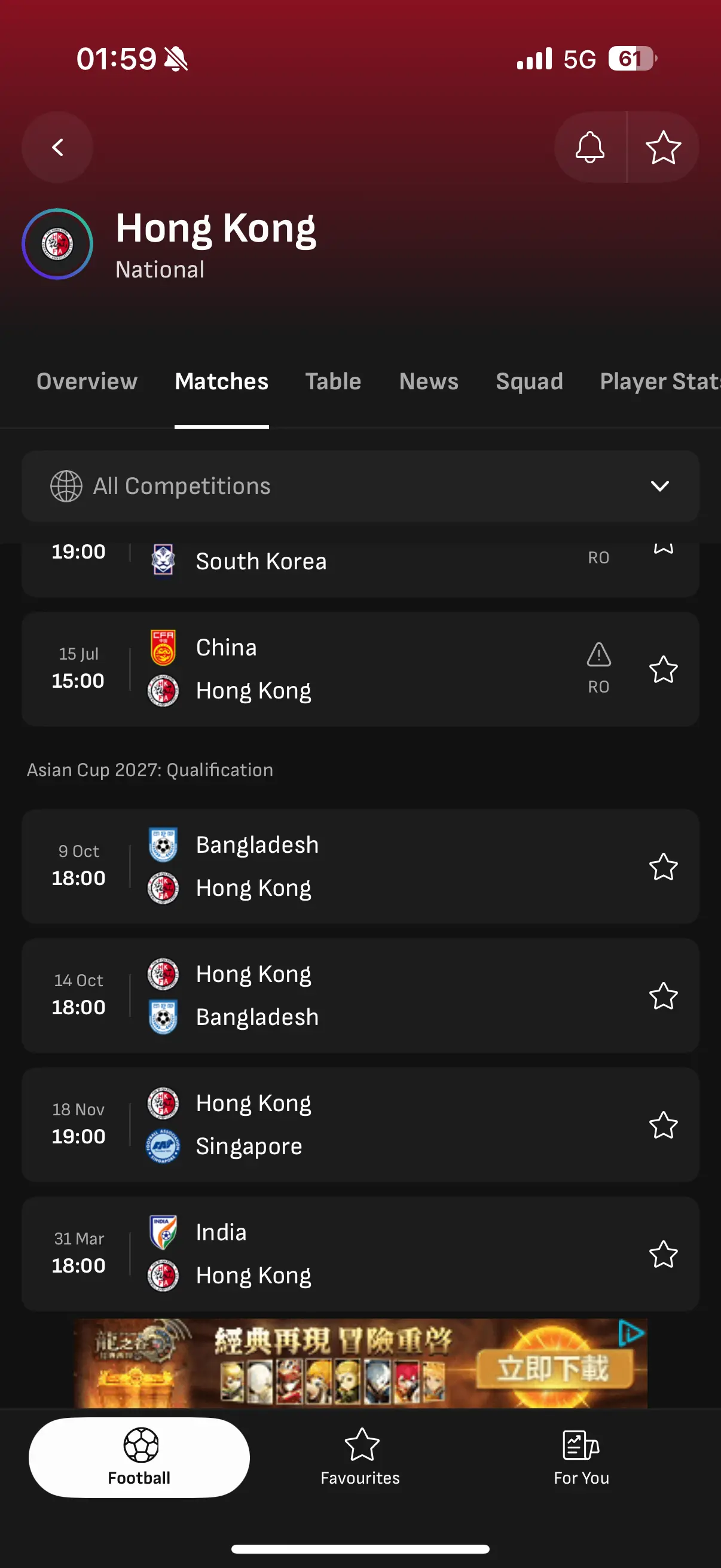This screenshot has width=721, height=1568.
Task: Open the News tab
Action: point(428,381)
